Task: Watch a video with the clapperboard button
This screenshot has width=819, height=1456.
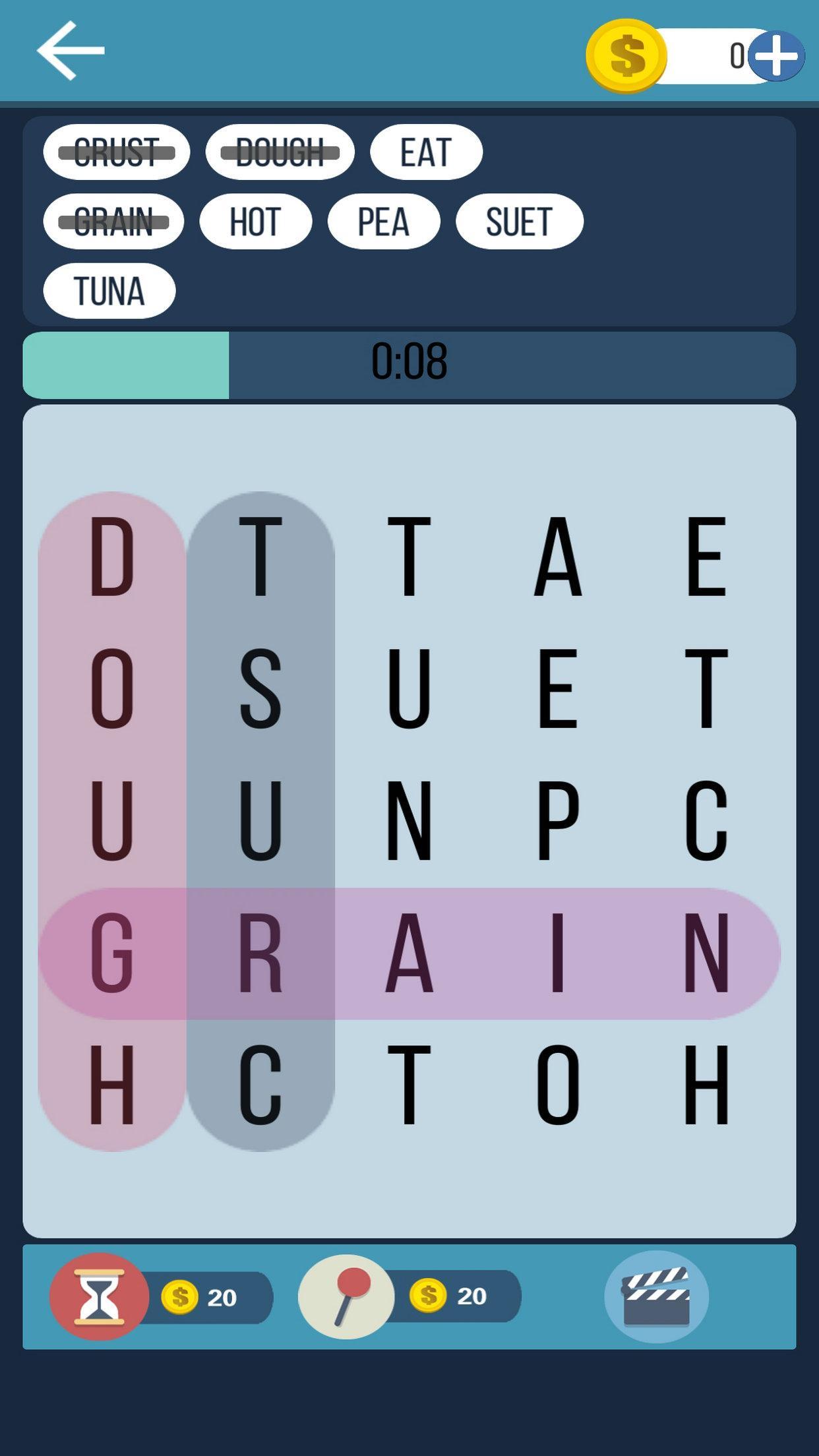Action: coord(656,1296)
